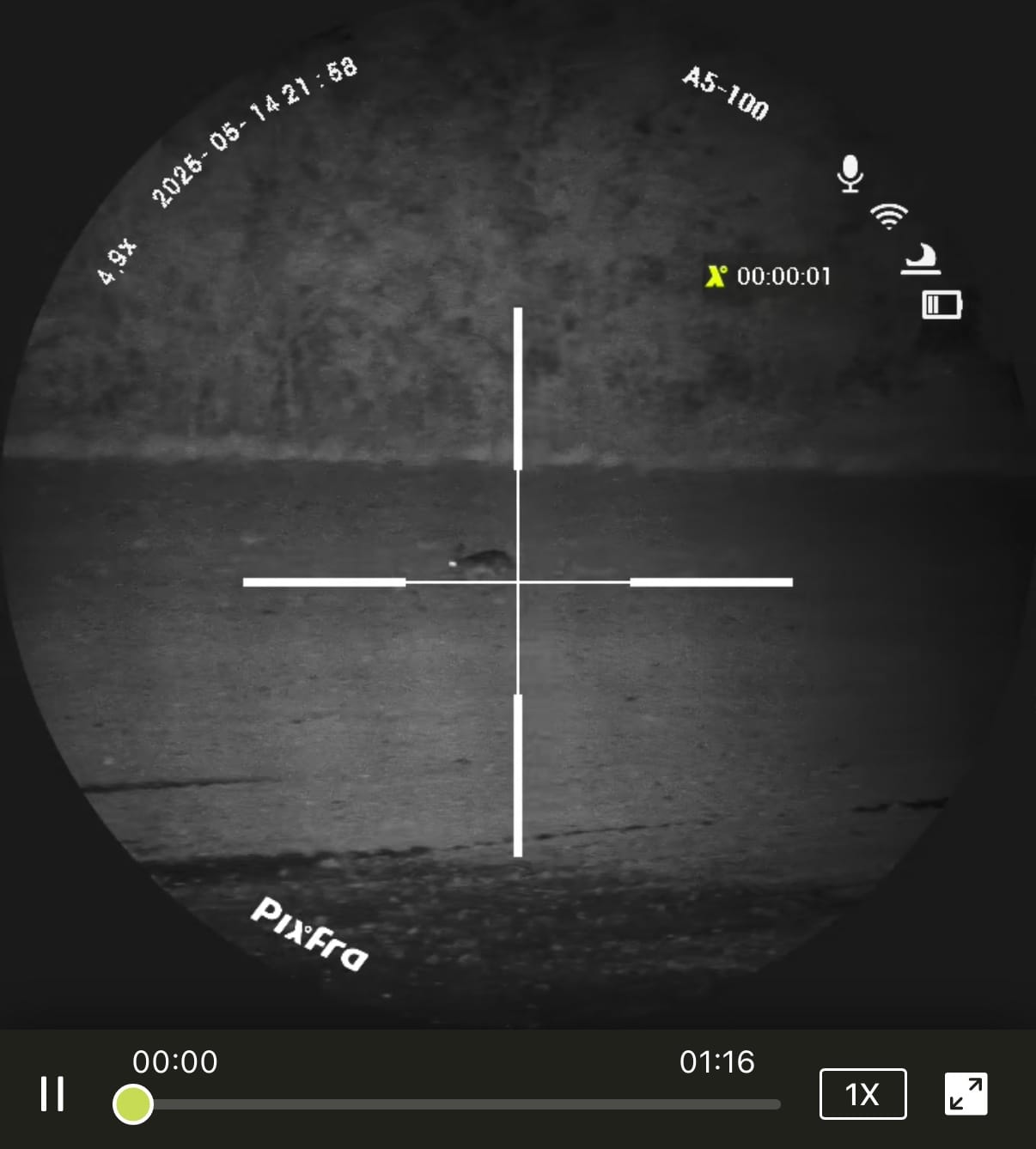Click the 00:00 elapsed time label

(175, 1063)
